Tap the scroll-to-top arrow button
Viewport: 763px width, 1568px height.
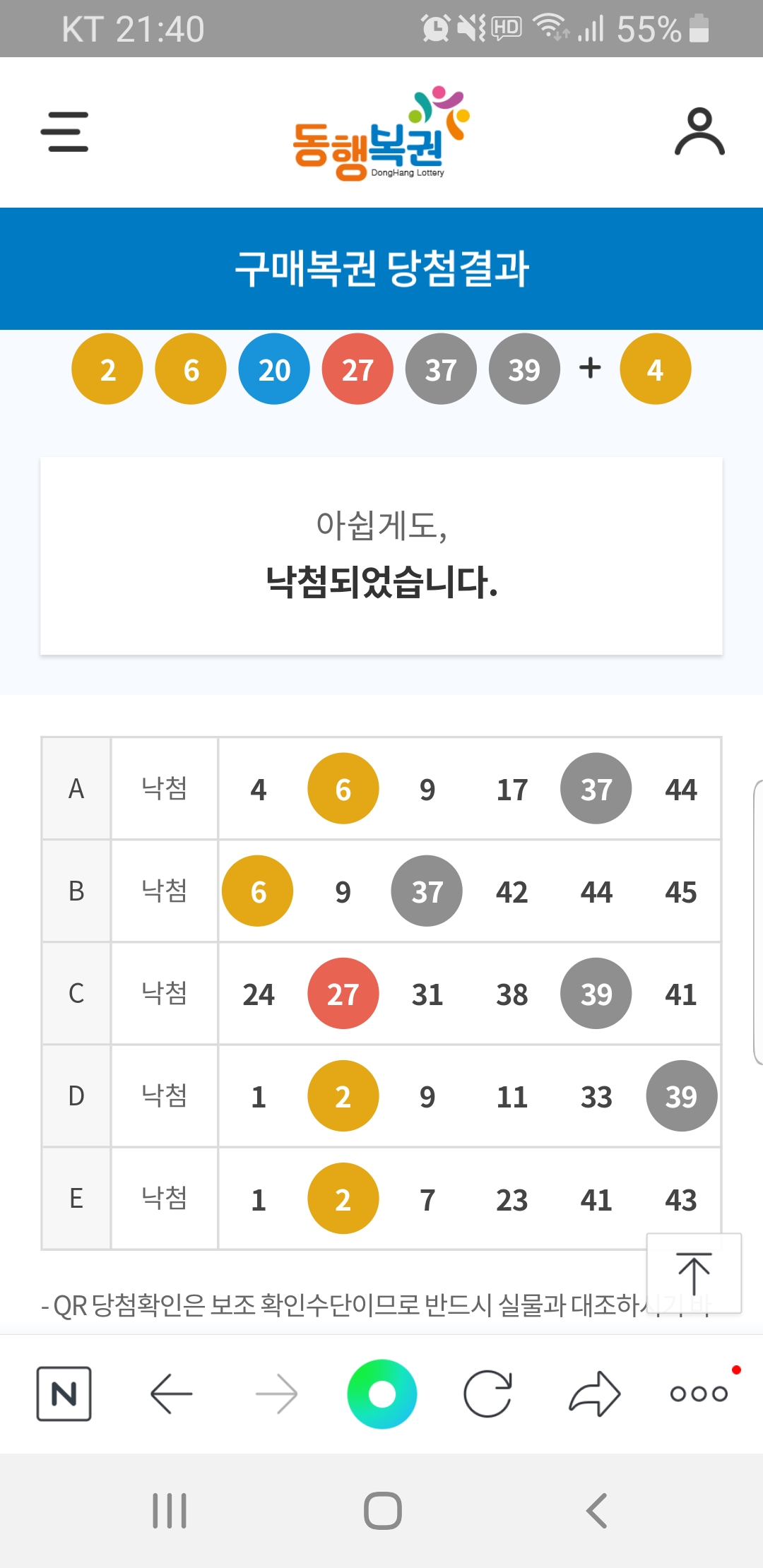694,1273
